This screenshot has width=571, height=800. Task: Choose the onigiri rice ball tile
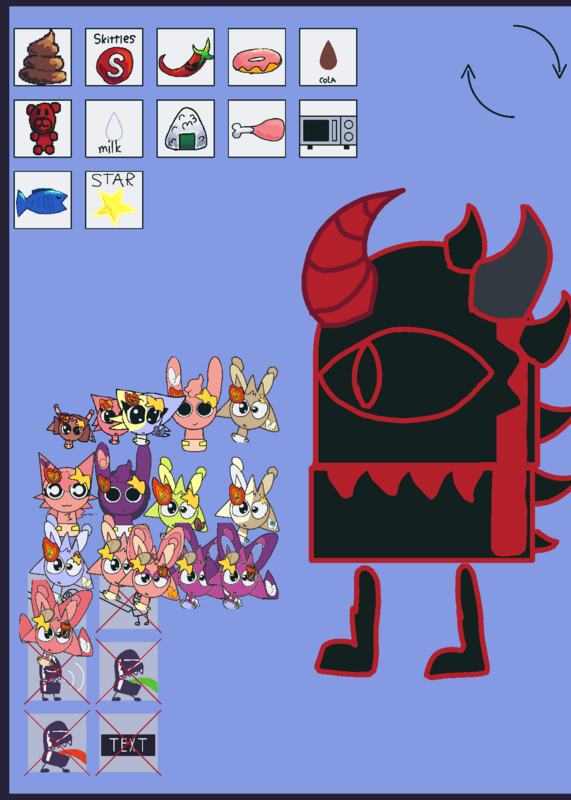pyautogui.click(x=186, y=129)
